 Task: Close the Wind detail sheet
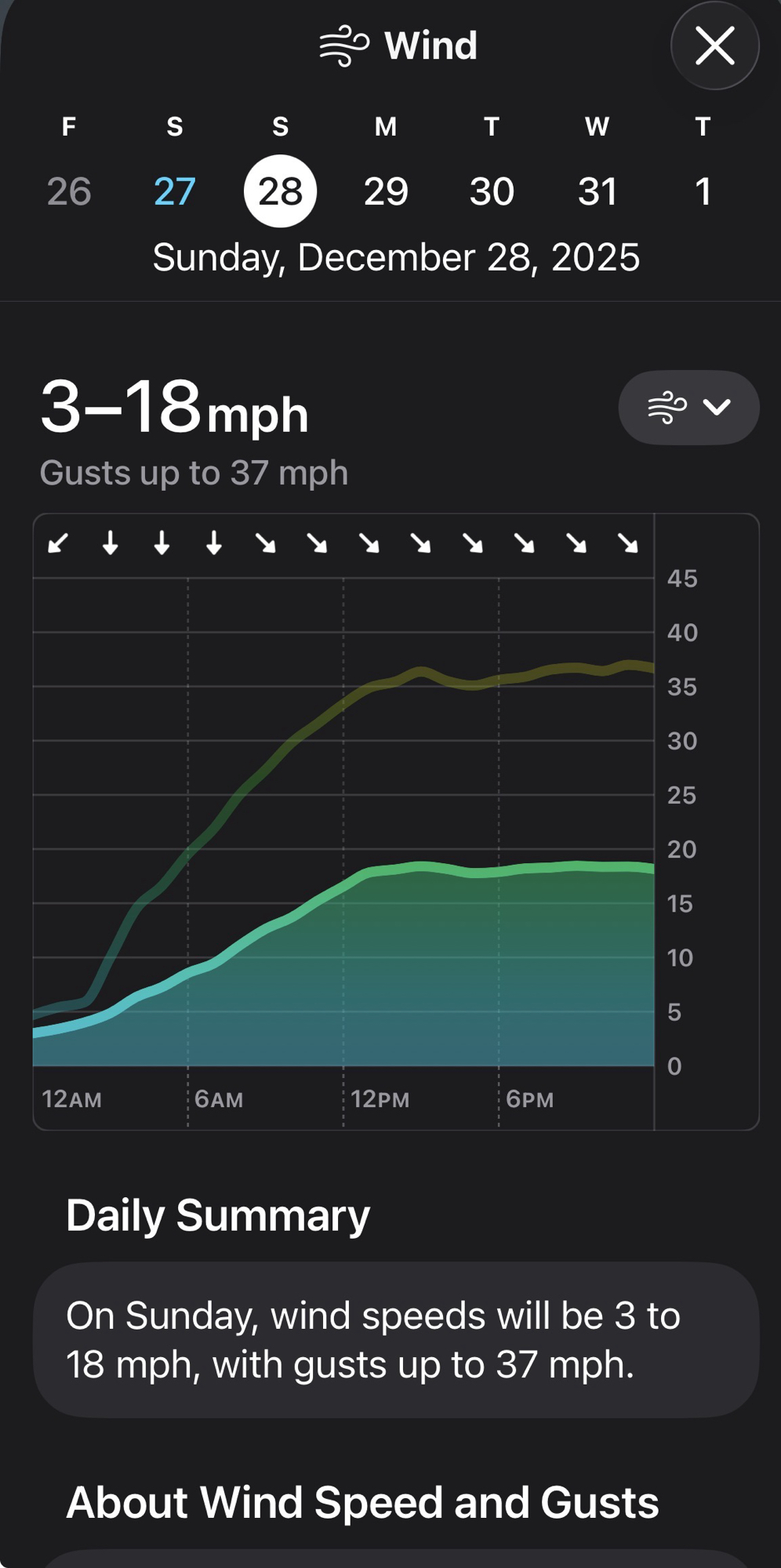pos(714,45)
